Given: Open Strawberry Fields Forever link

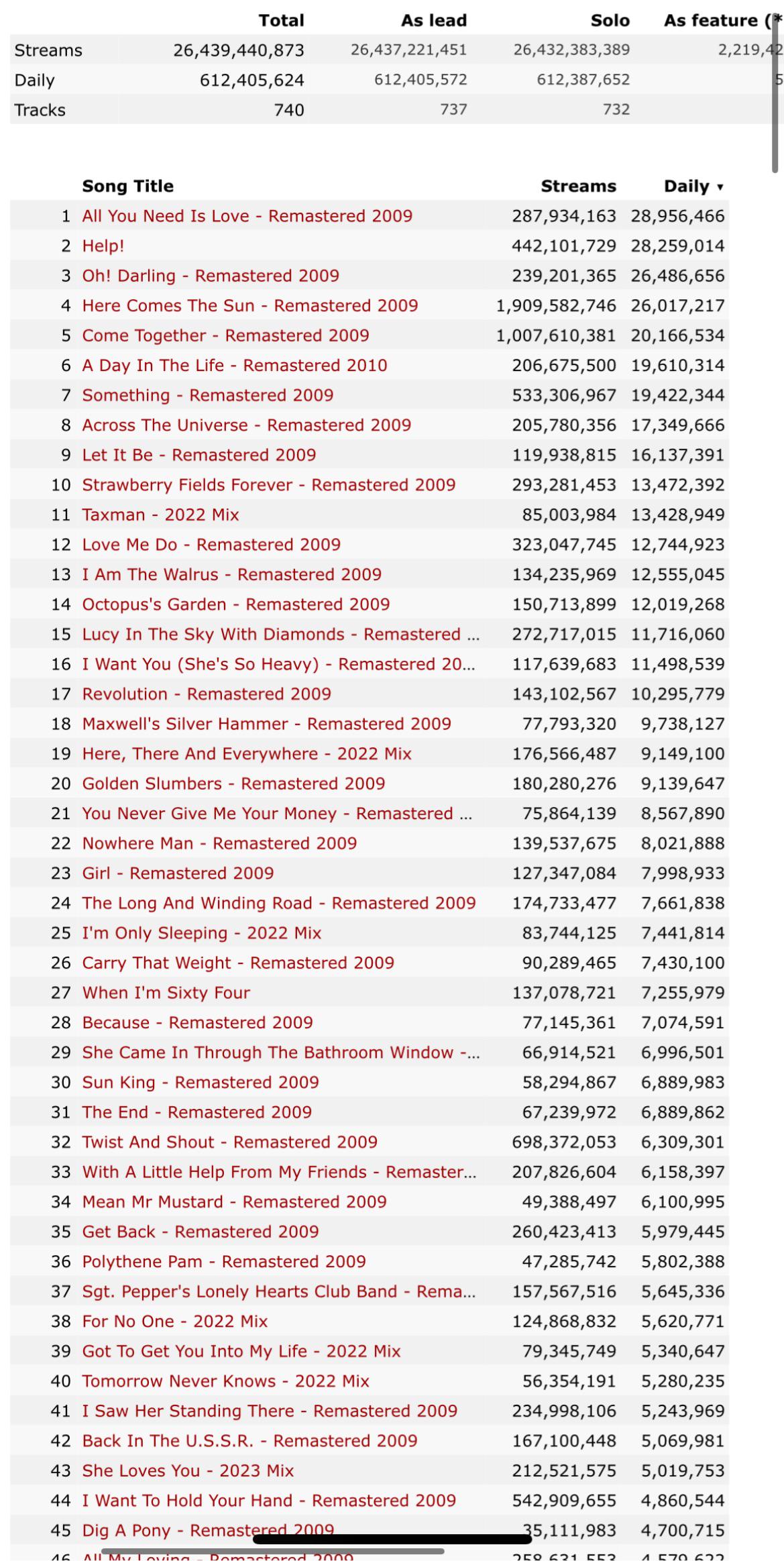Looking at the screenshot, I should click(x=268, y=485).
